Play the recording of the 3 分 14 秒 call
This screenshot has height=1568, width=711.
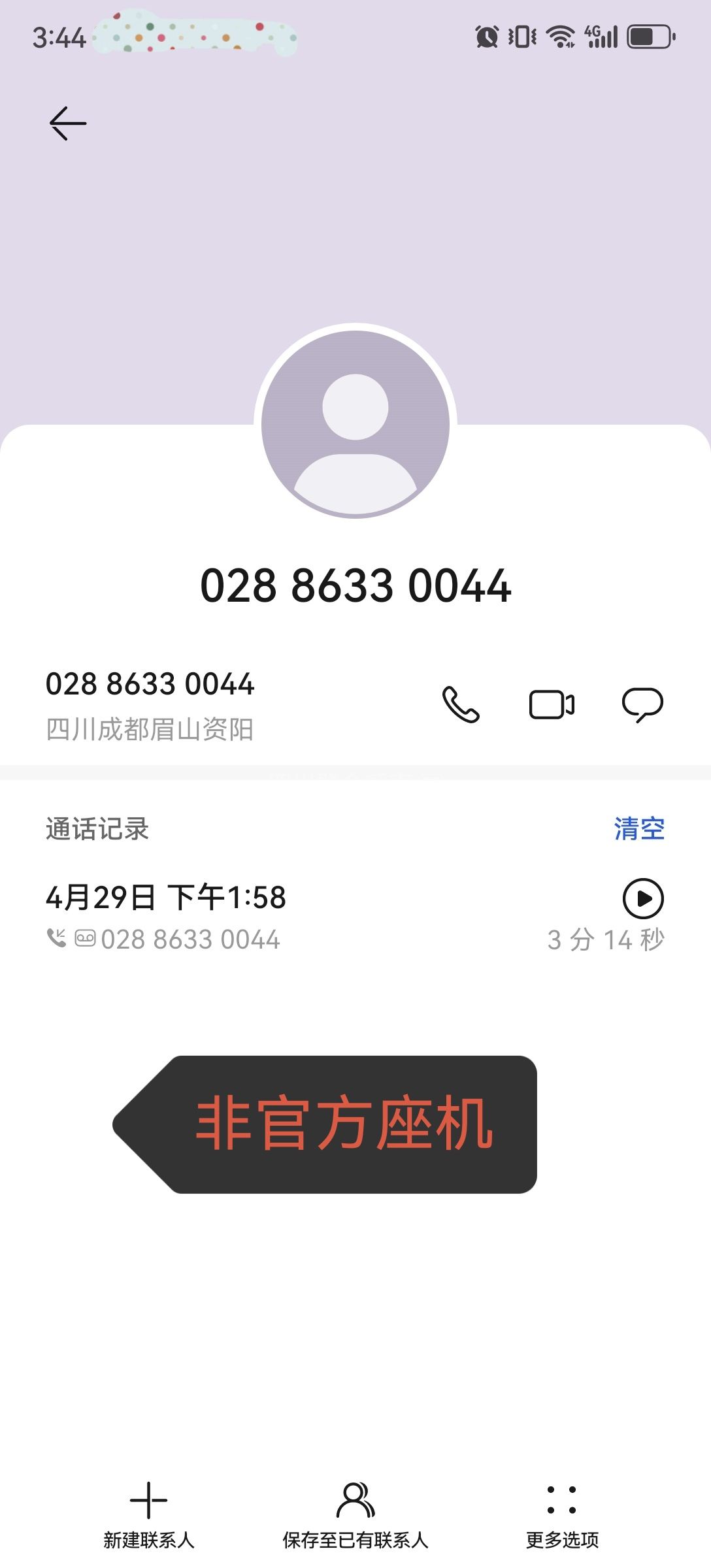(x=643, y=898)
